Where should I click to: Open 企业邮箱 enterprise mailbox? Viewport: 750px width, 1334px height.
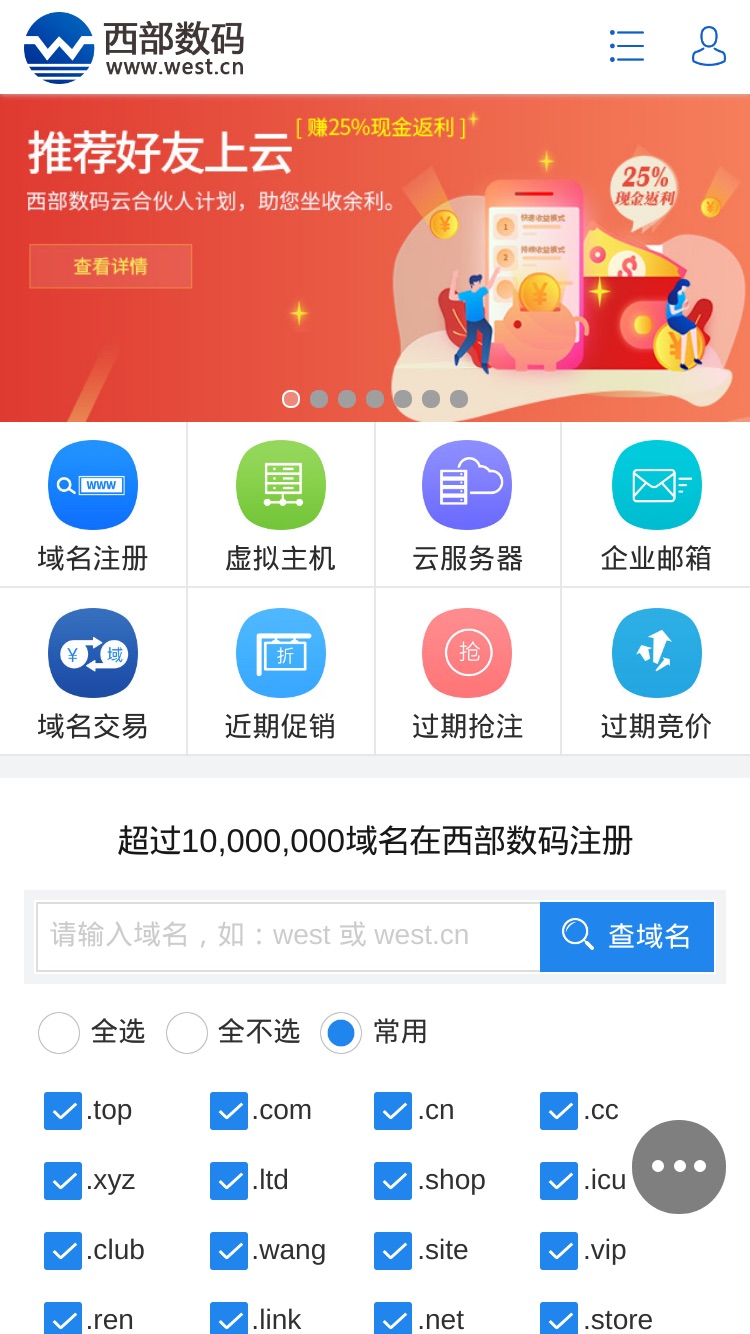656,505
